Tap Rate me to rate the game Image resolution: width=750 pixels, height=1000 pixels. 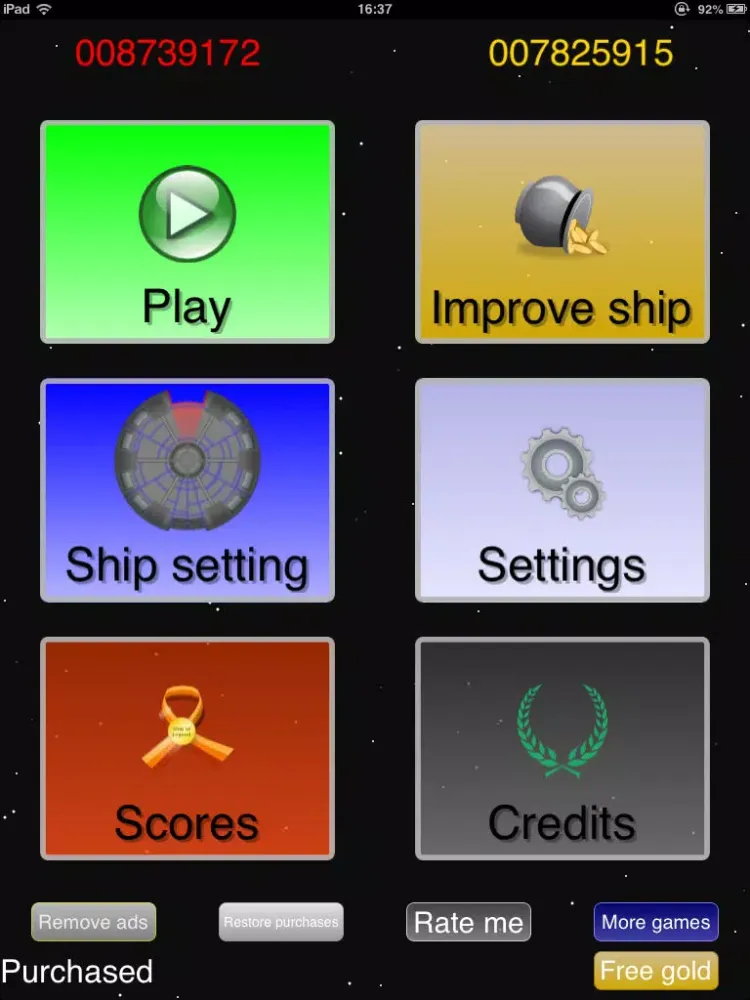pyautogui.click(x=468, y=922)
